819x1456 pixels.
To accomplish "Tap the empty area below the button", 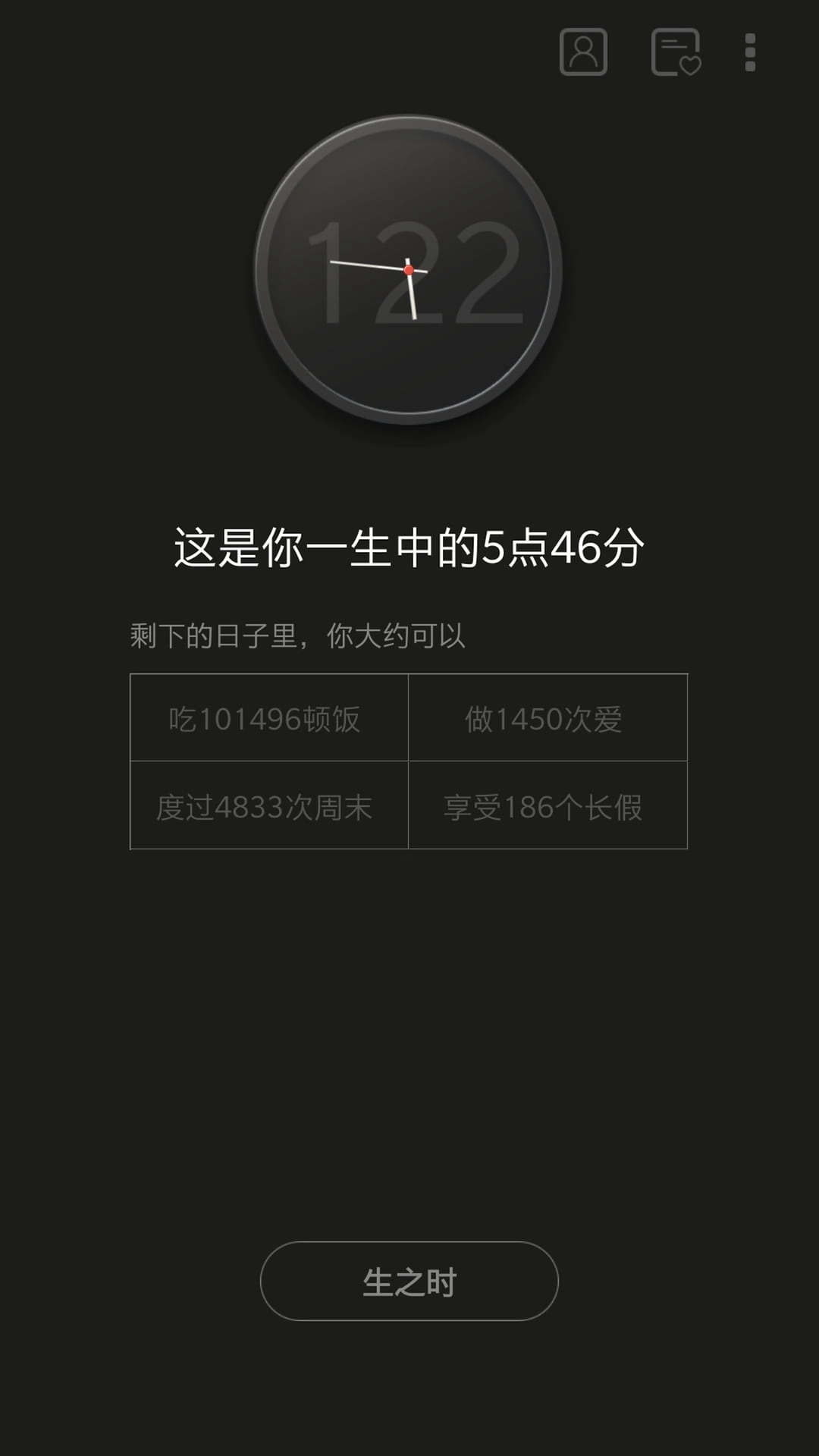I will [409, 1395].
